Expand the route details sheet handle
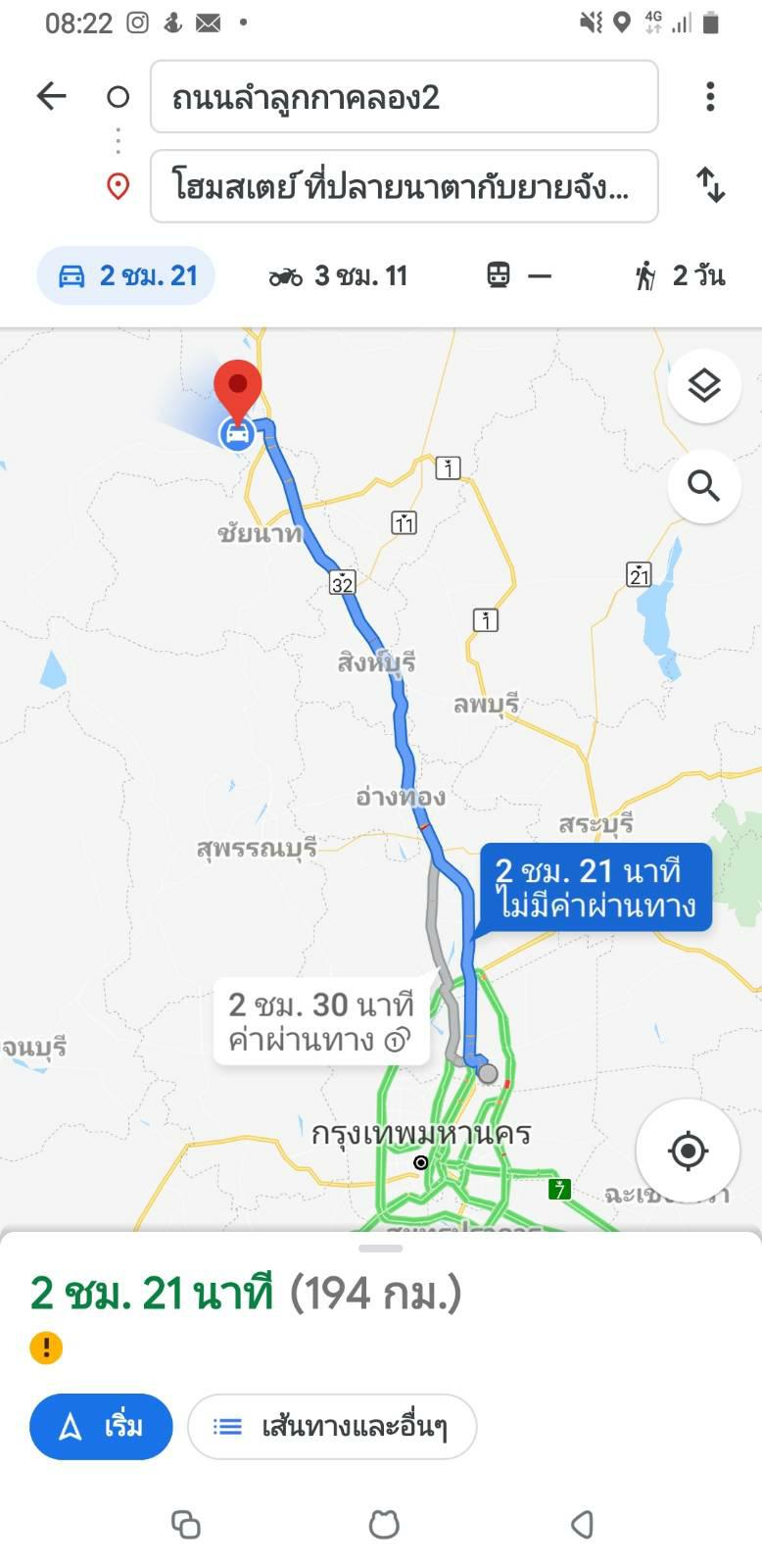762x1568 pixels. point(381,1249)
